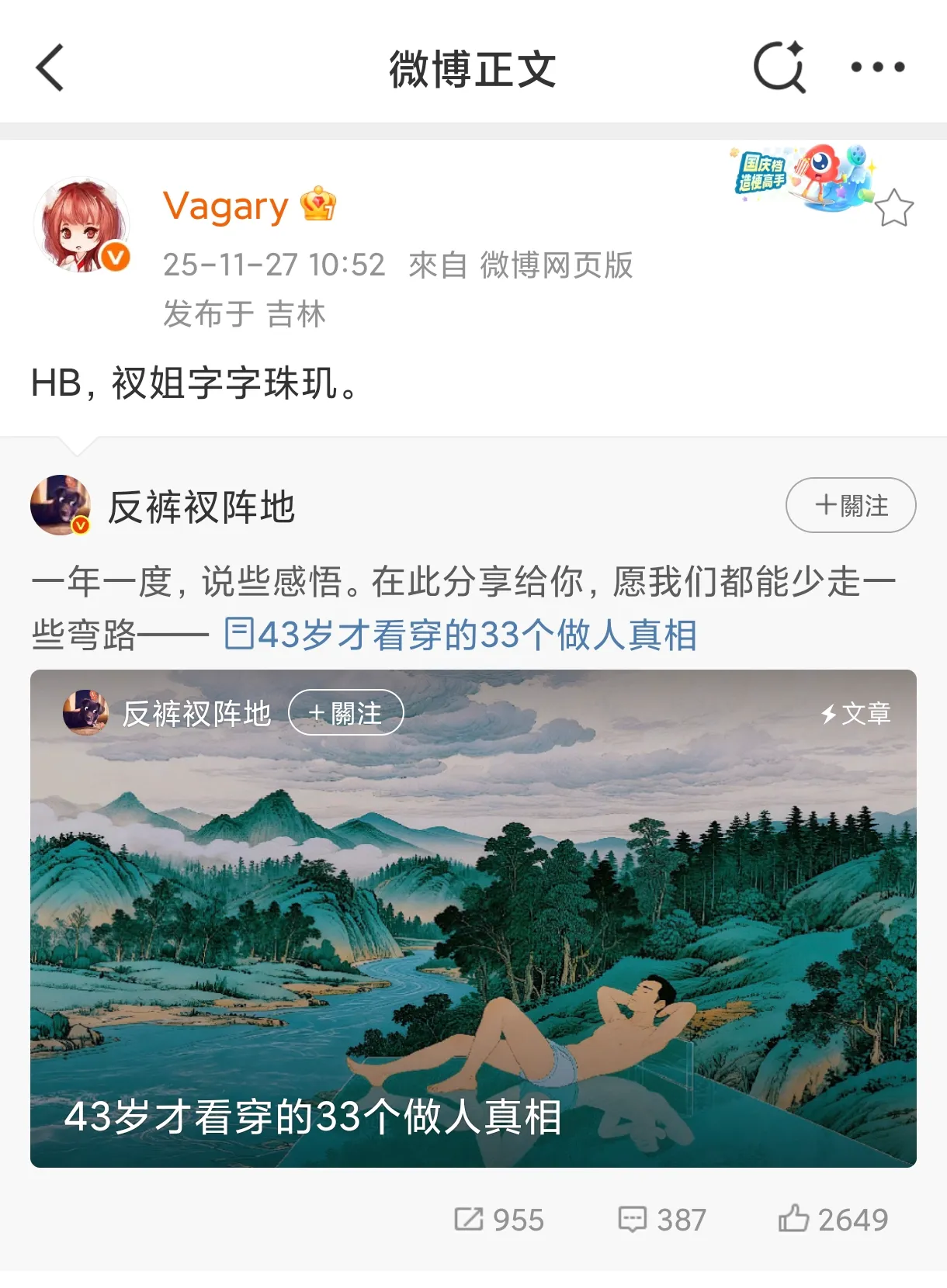
Task: Click 反裤衩阵地's avatar in the repost
Action: tap(61, 504)
